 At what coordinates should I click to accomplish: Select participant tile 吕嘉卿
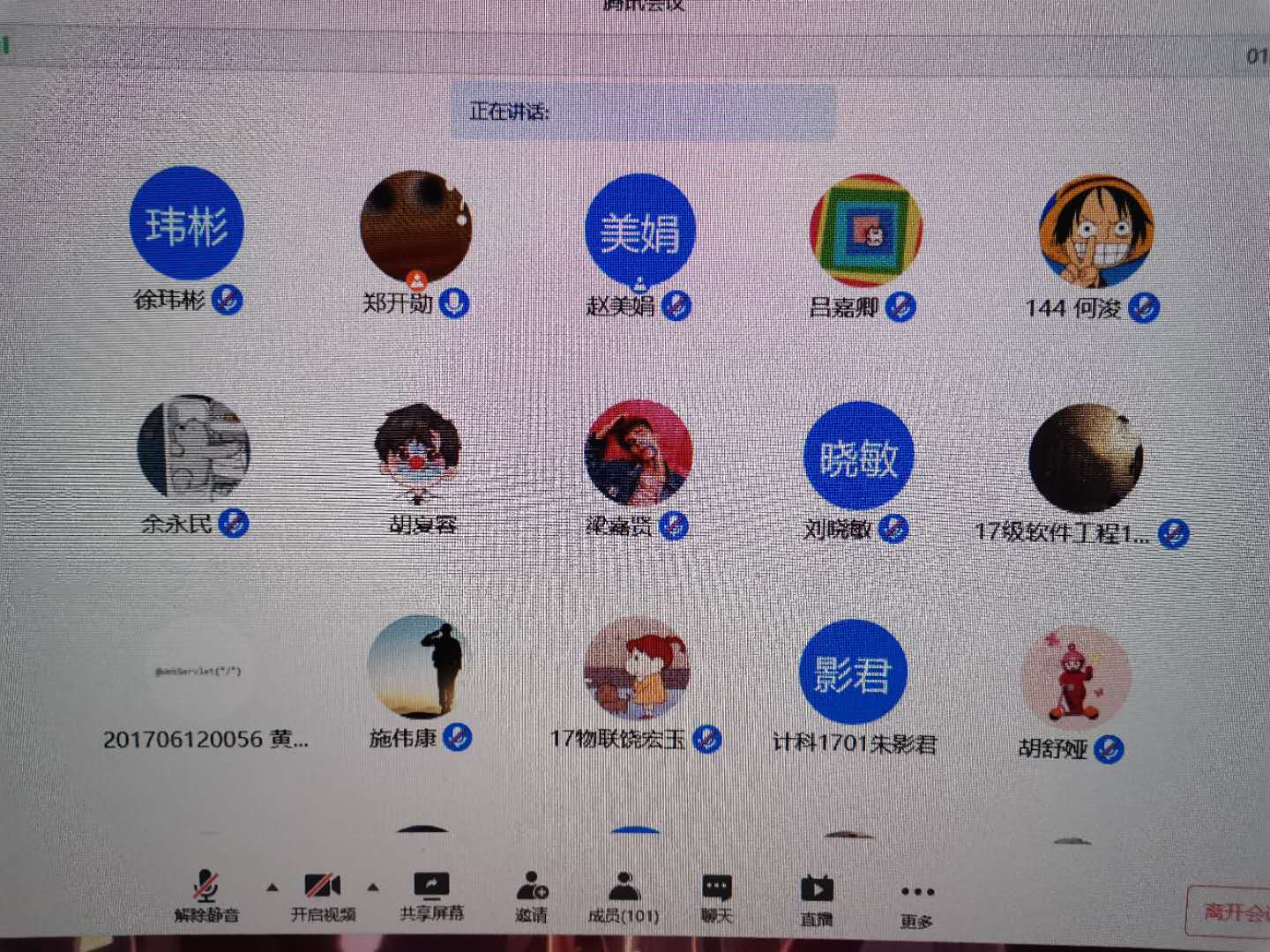(865, 231)
